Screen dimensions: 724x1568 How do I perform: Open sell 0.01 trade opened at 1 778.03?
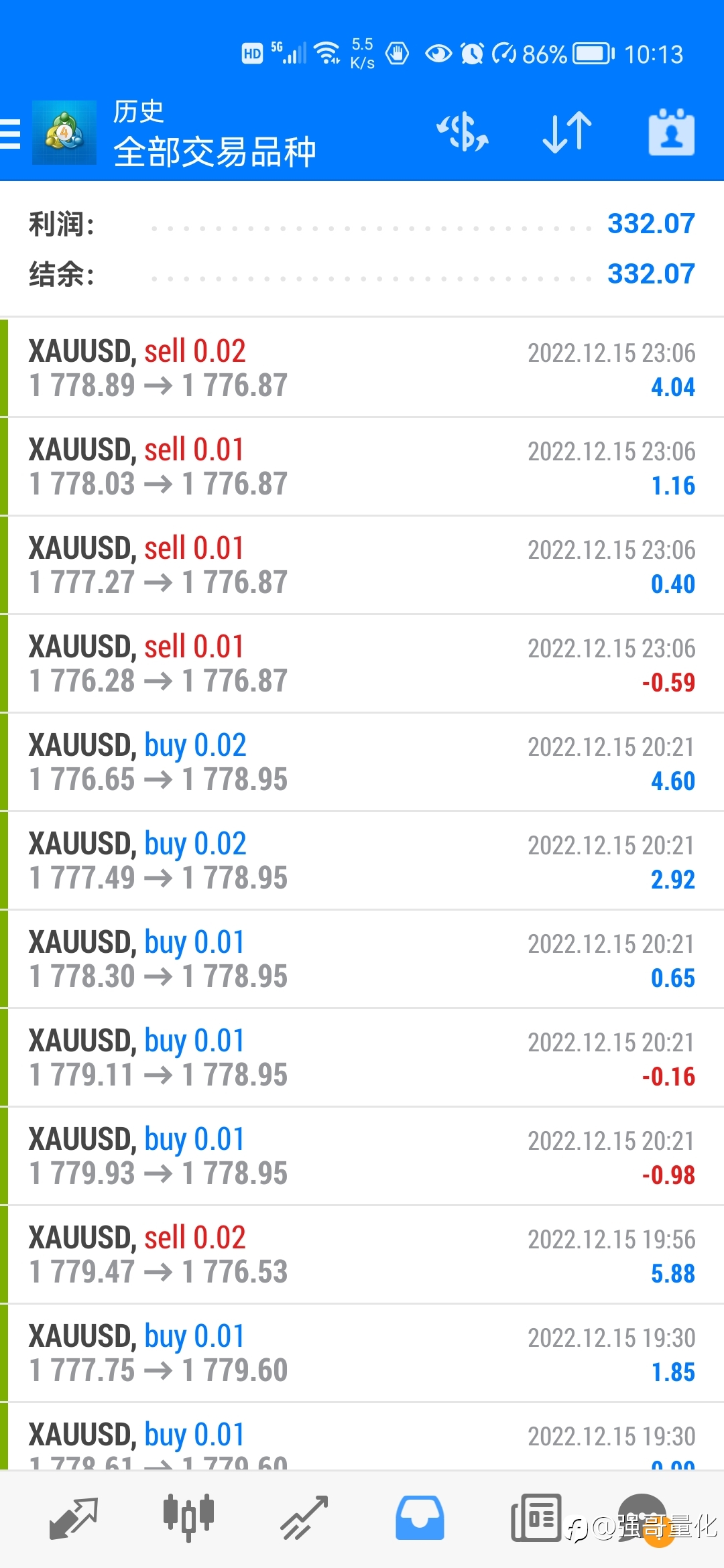point(362,466)
